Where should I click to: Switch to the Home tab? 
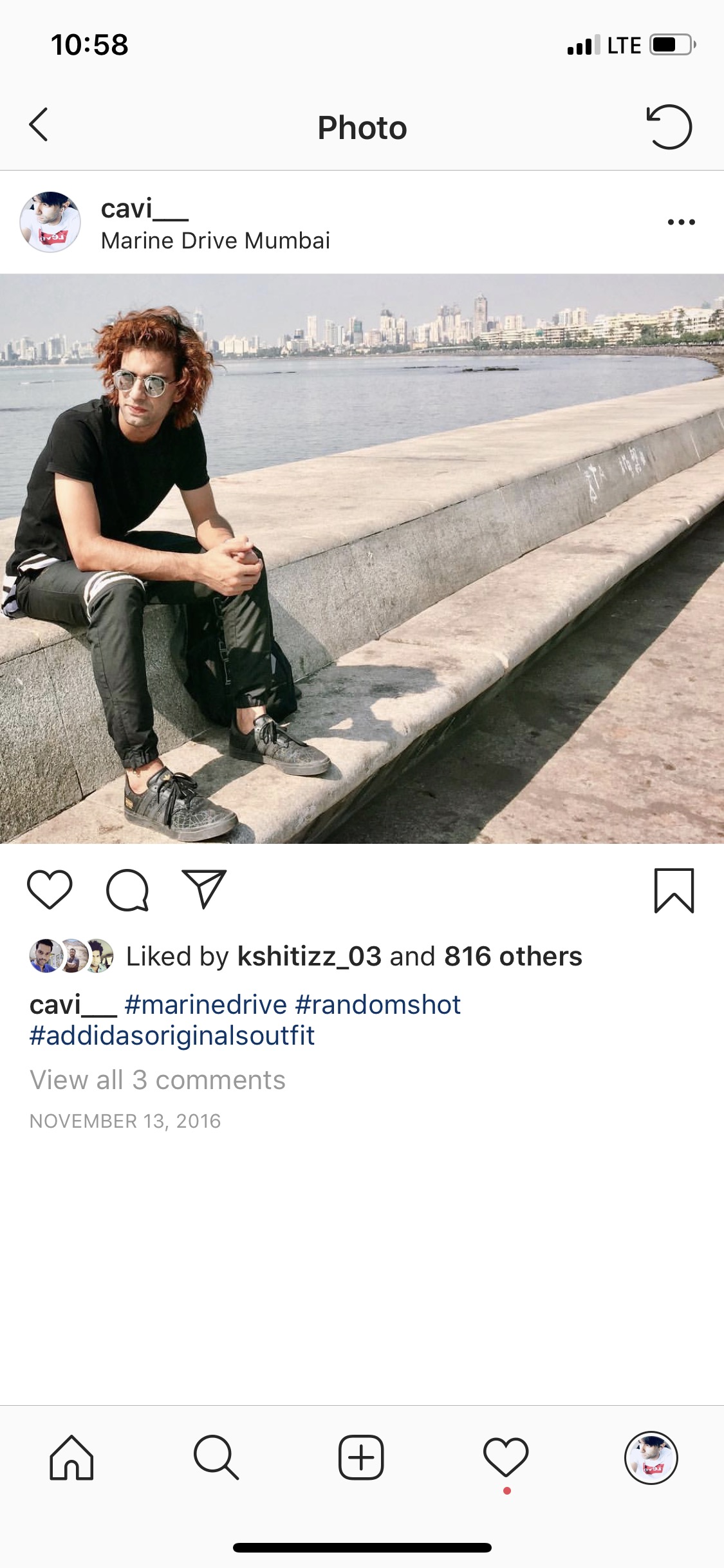coord(71,1458)
